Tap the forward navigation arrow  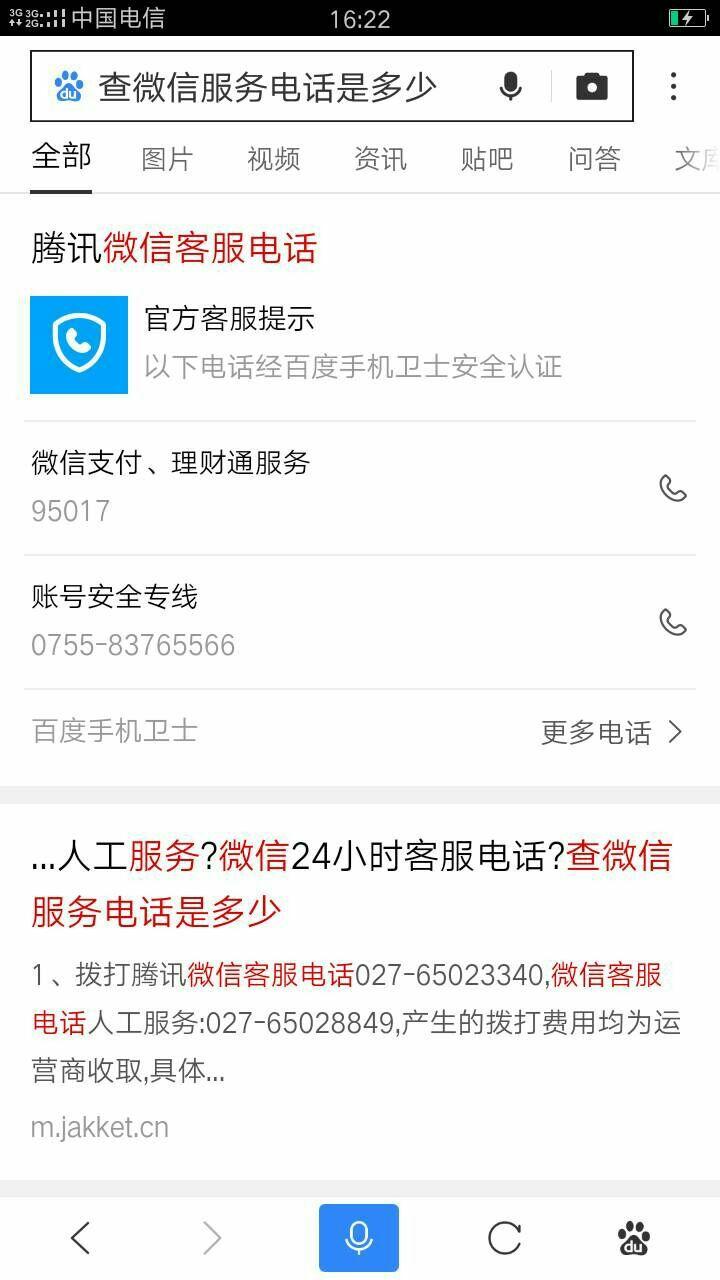(x=212, y=1237)
